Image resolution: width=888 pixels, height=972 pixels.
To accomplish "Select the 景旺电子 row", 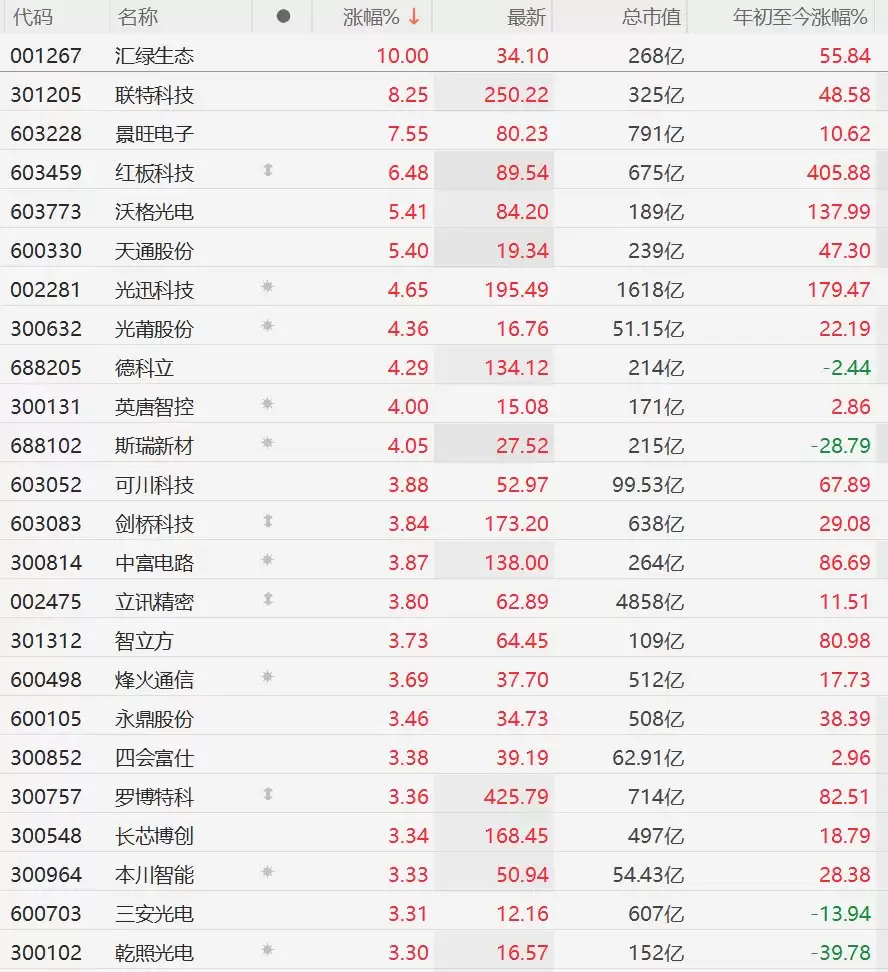I will (x=444, y=133).
